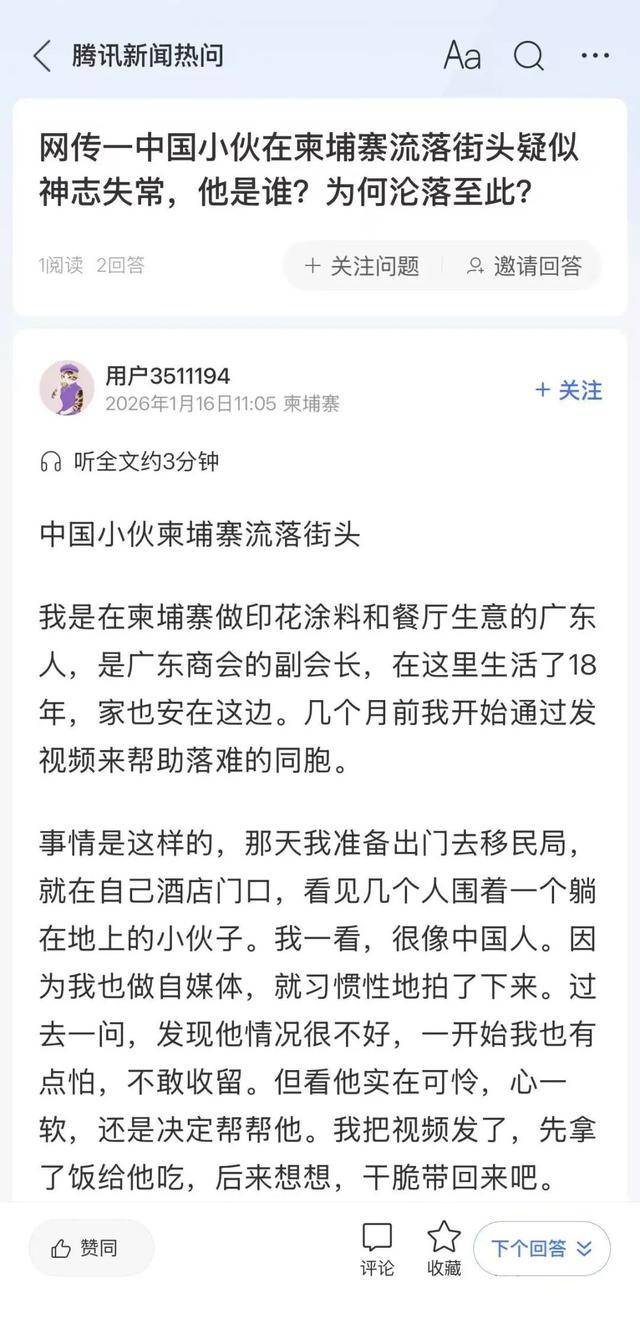This screenshot has width=640, height=1329.
Task: Jump to 下个回答
Action: tap(541, 1248)
